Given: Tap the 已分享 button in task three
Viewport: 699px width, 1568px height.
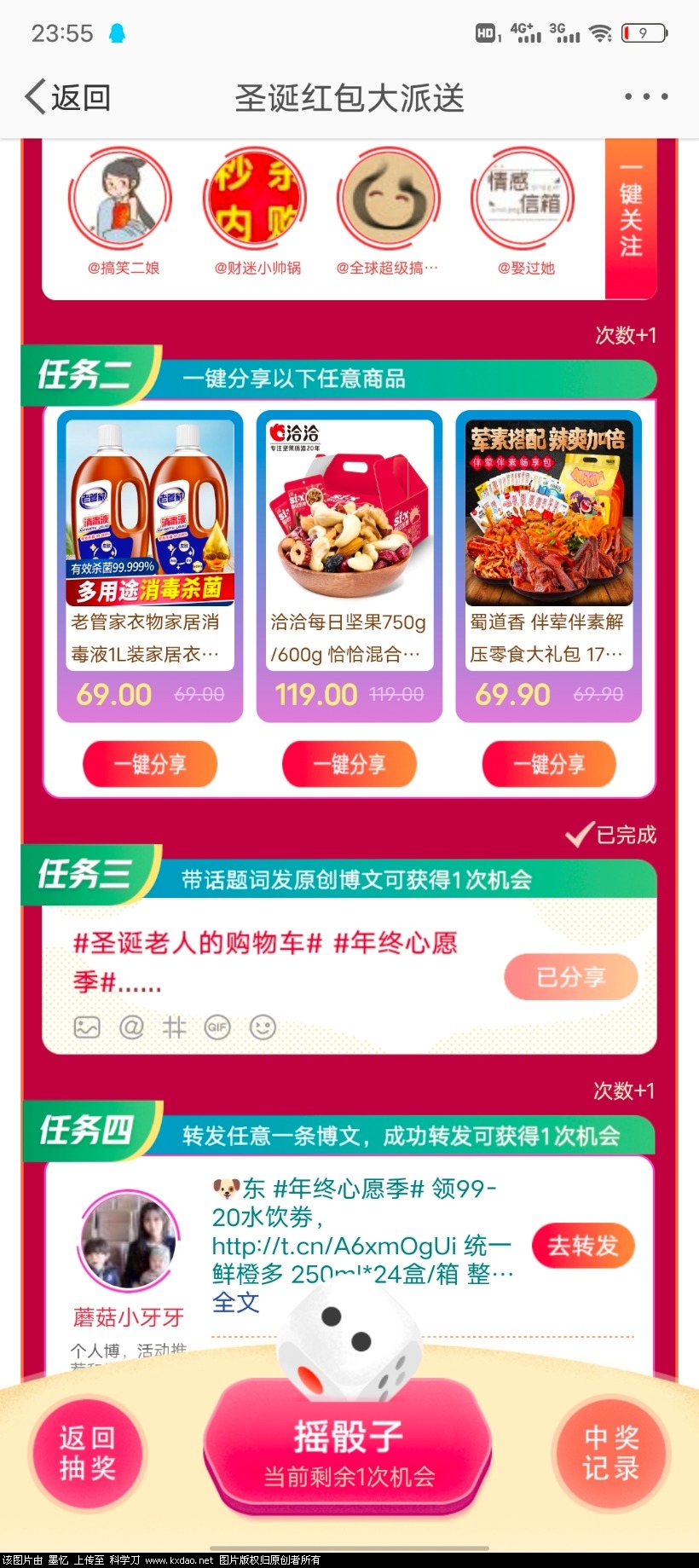Looking at the screenshot, I should coord(570,977).
